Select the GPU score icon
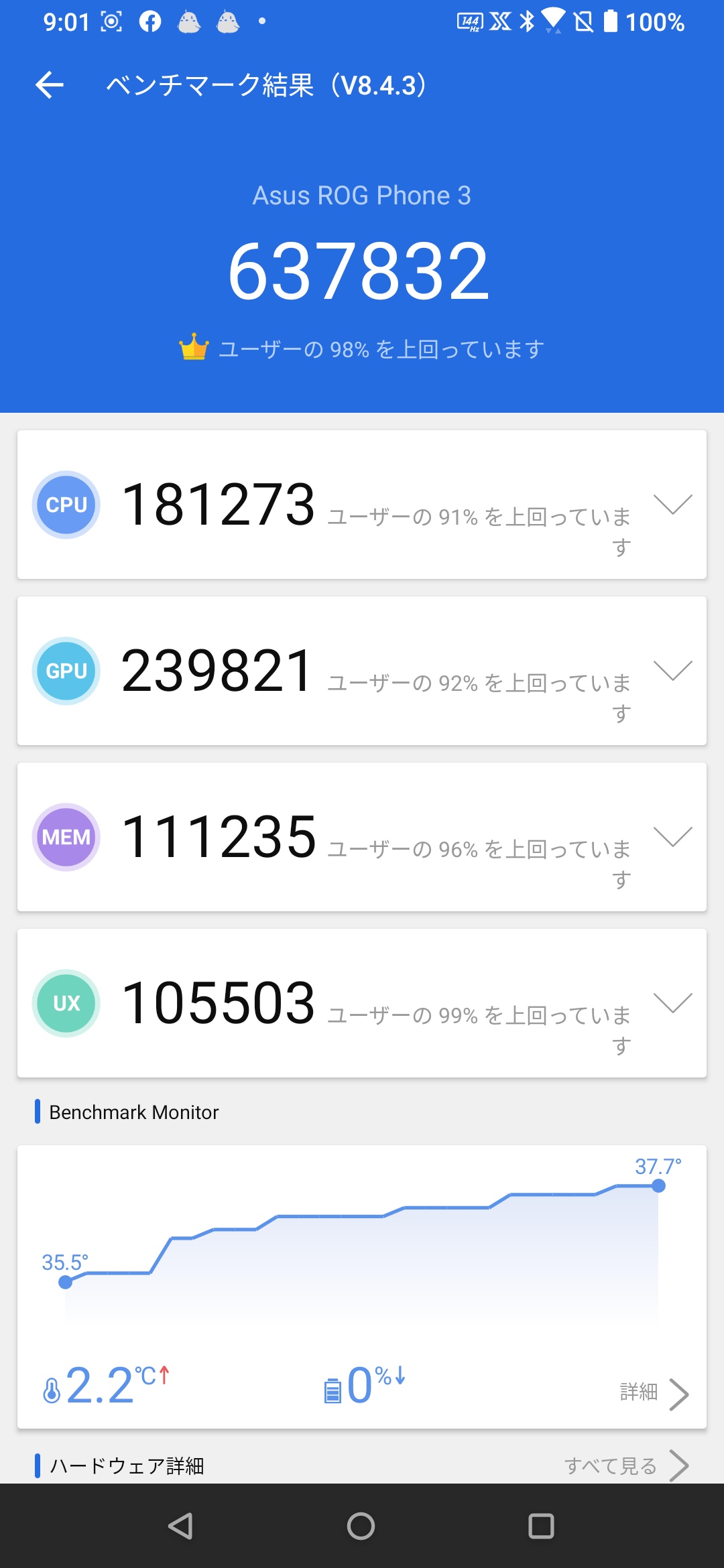 point(66,670)
